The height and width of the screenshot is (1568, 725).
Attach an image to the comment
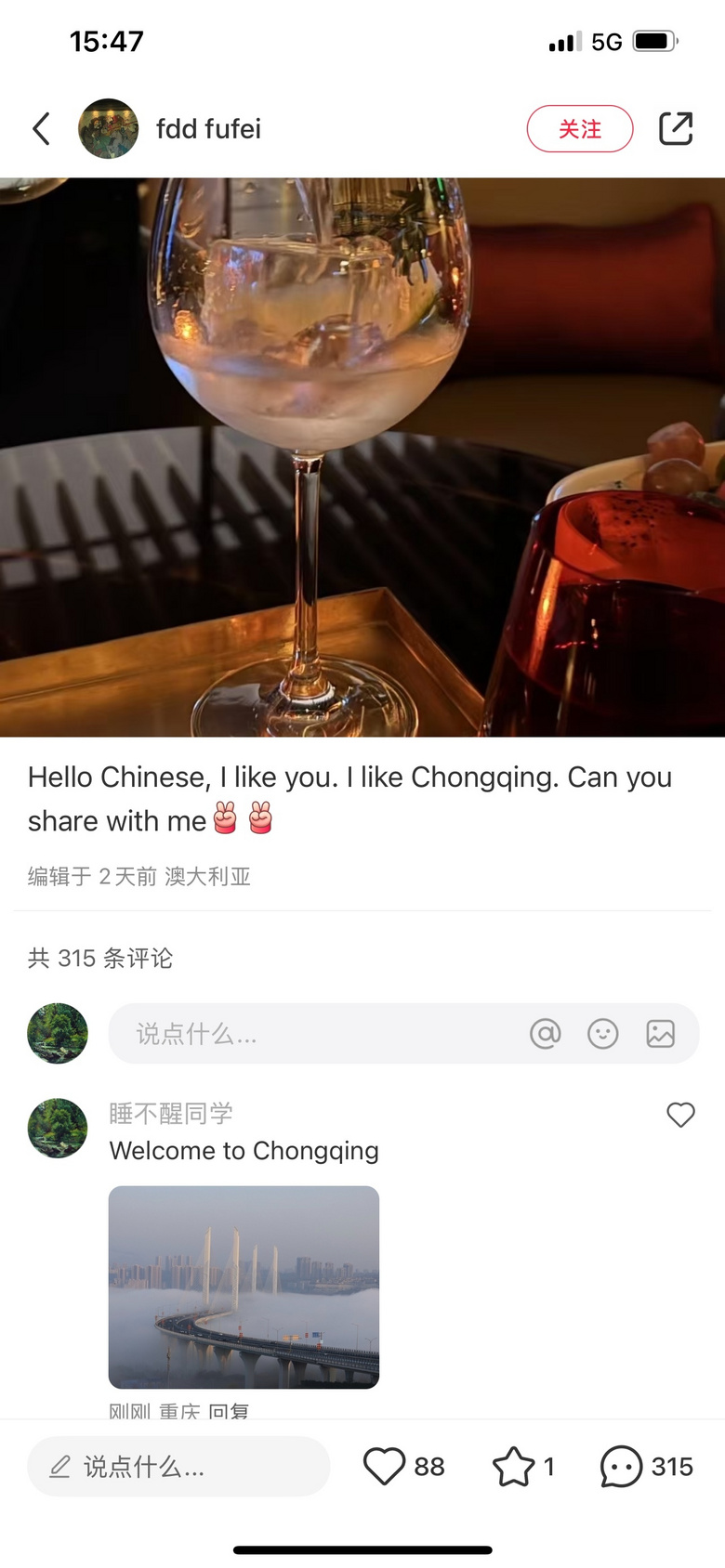click(x=661, y=1034)
